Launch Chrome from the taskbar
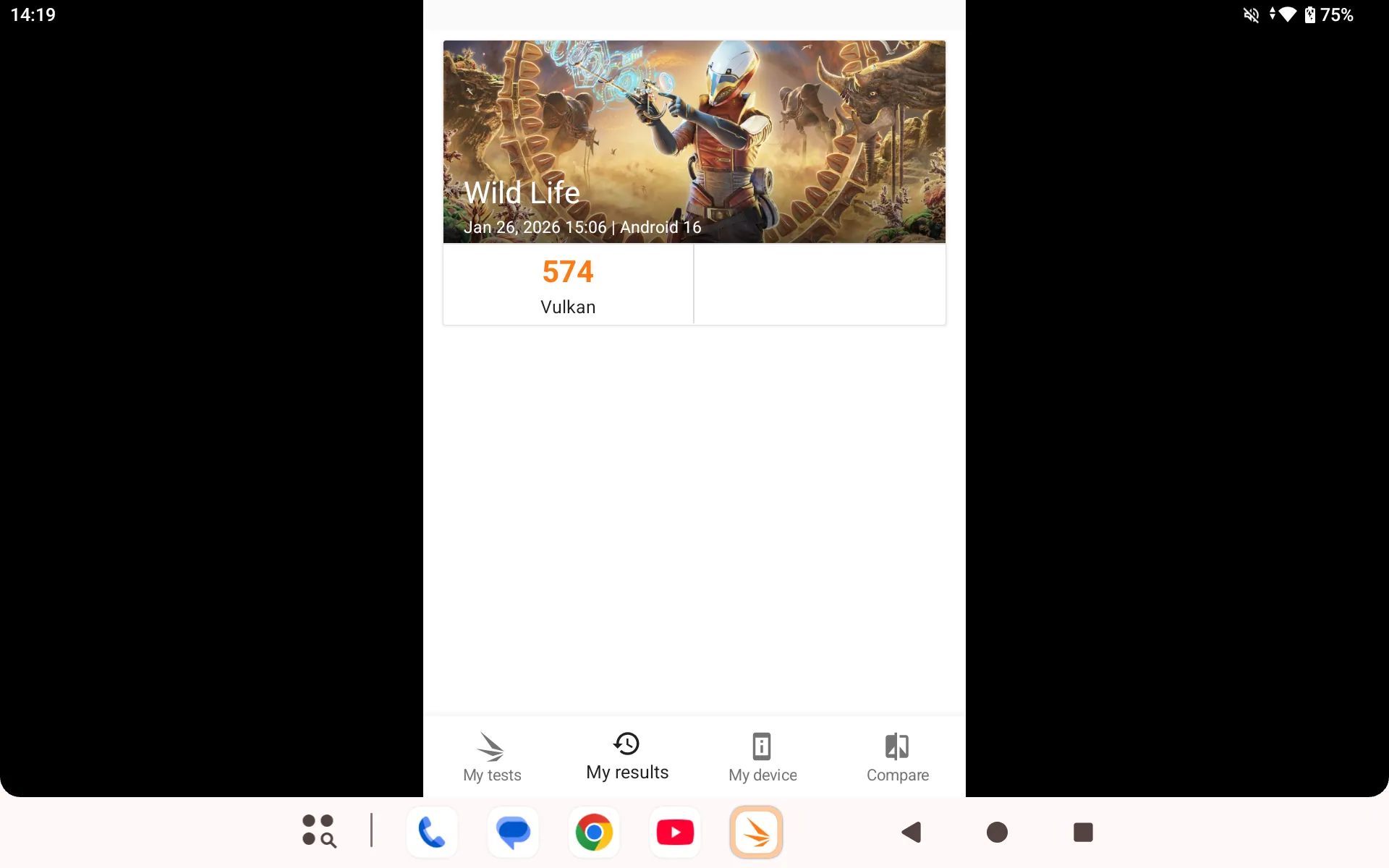This screenshot has width=1389, height=868. tap(594, 833)
